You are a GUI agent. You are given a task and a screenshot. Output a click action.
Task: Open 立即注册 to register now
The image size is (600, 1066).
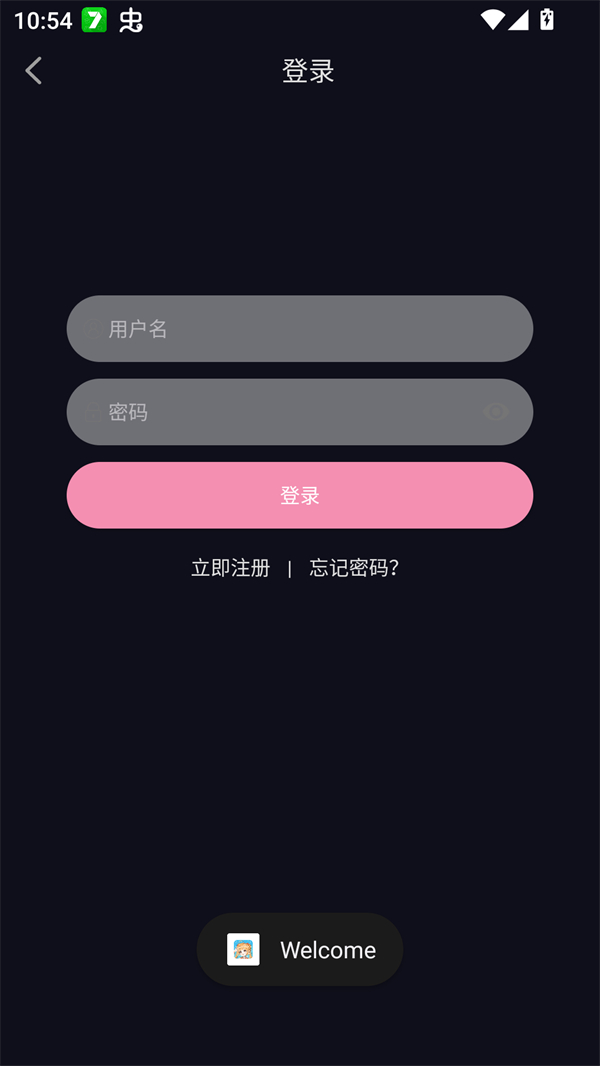[x=231, y=568]
